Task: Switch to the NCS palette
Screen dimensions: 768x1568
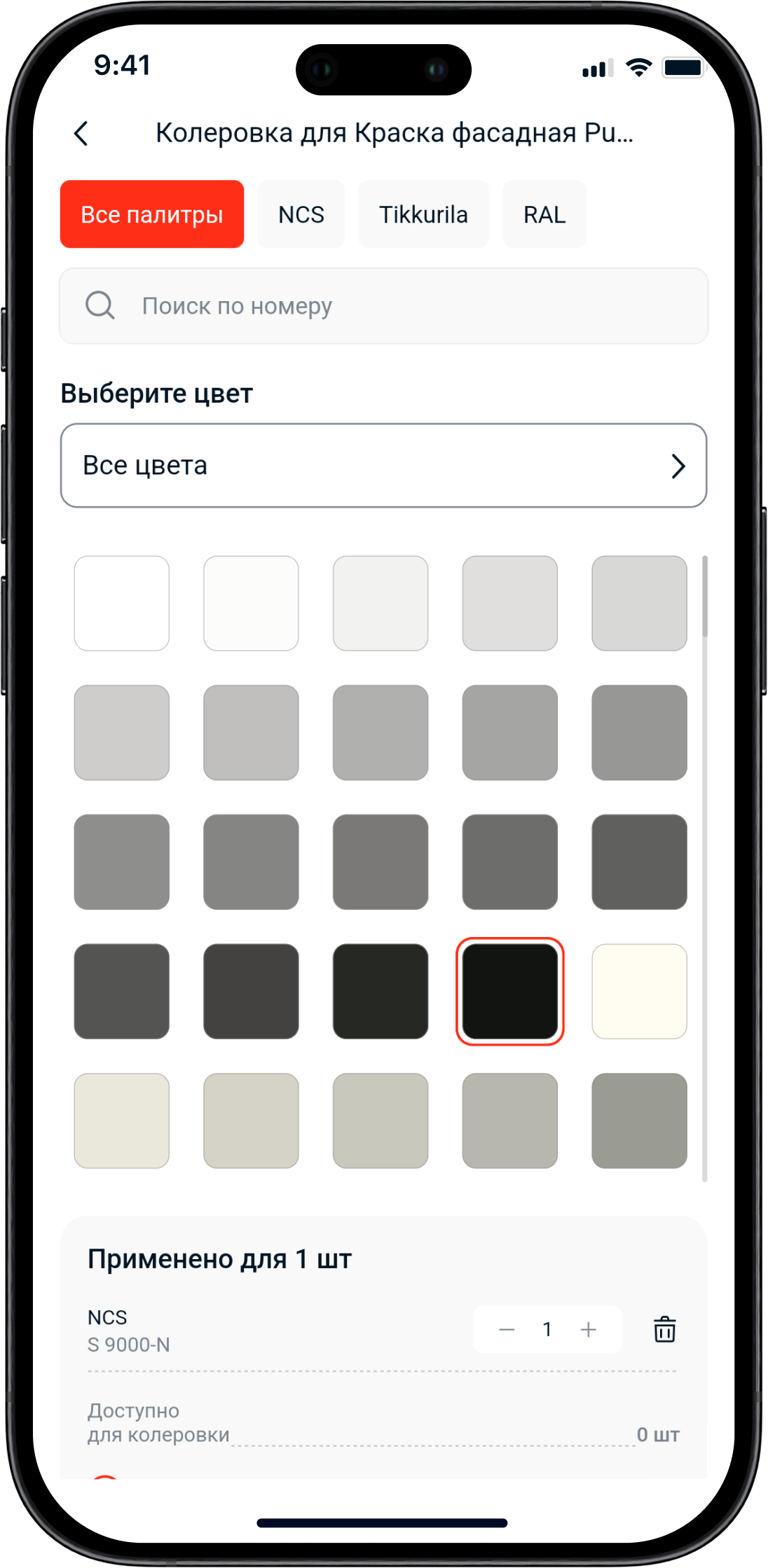Action: [x=301, y=214]
